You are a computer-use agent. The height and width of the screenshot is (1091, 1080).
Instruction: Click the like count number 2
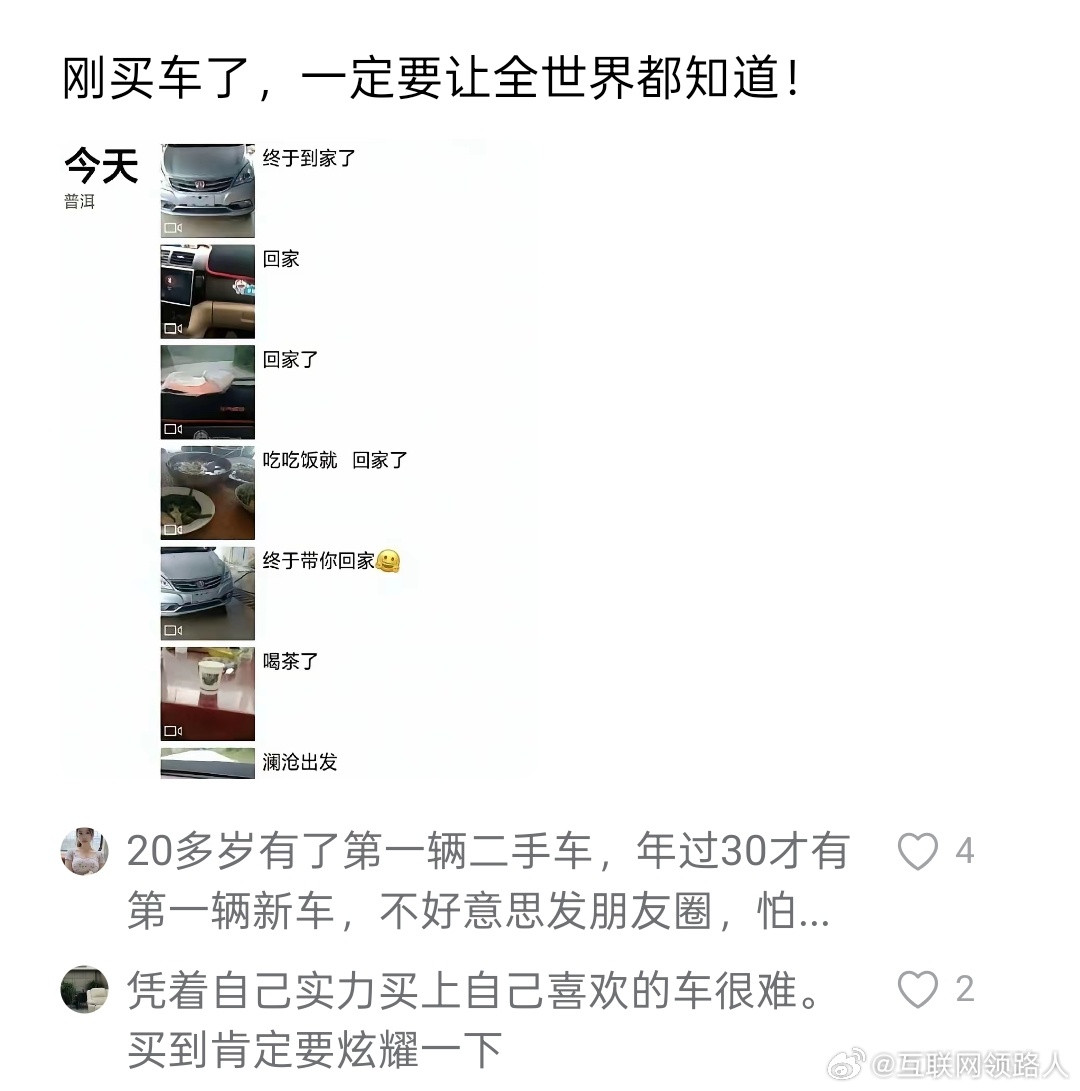[x=963, y=990]
